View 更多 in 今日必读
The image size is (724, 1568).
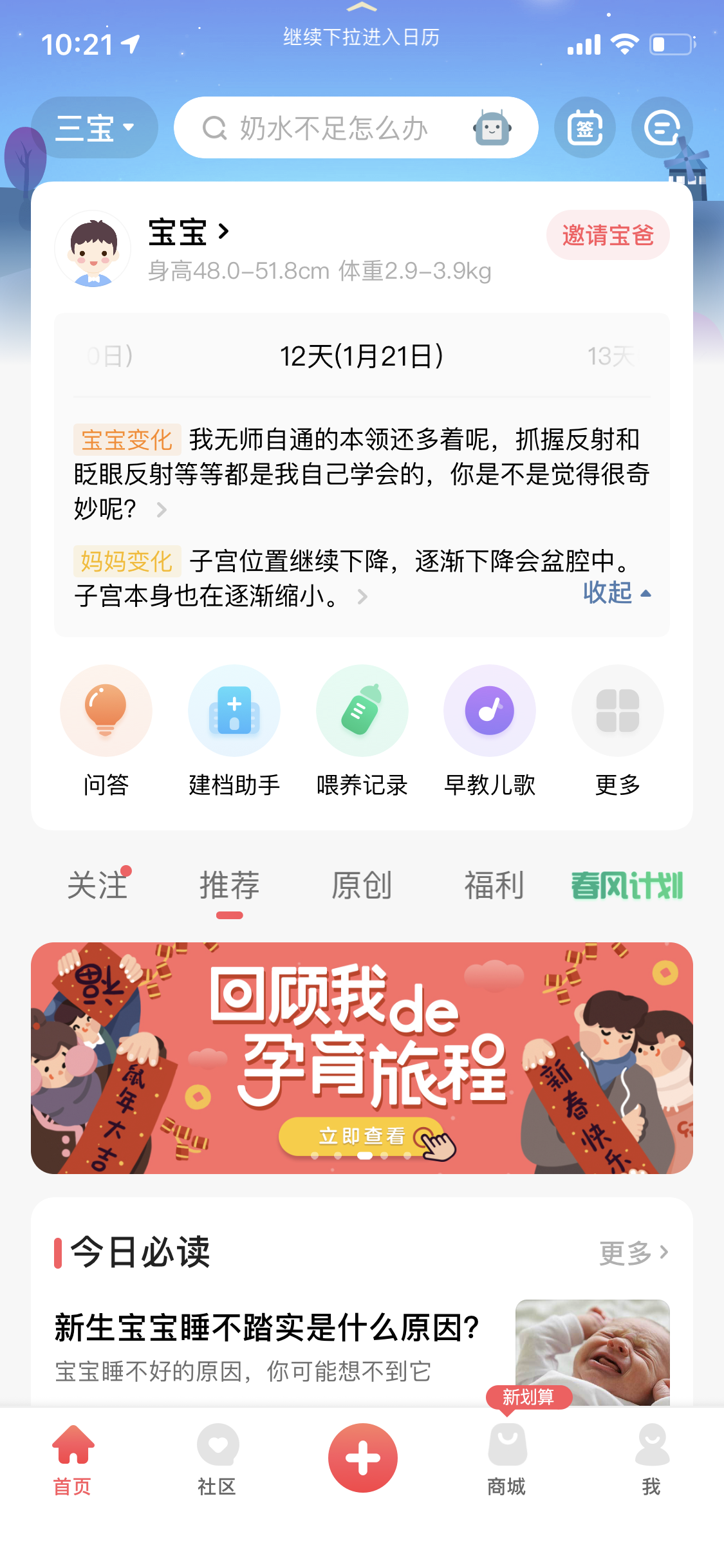633,1253
